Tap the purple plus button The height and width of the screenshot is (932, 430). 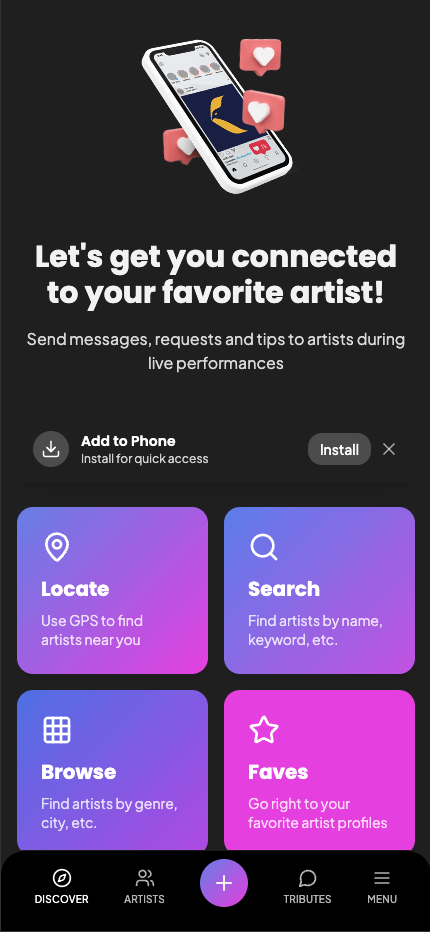pos(224,883)
